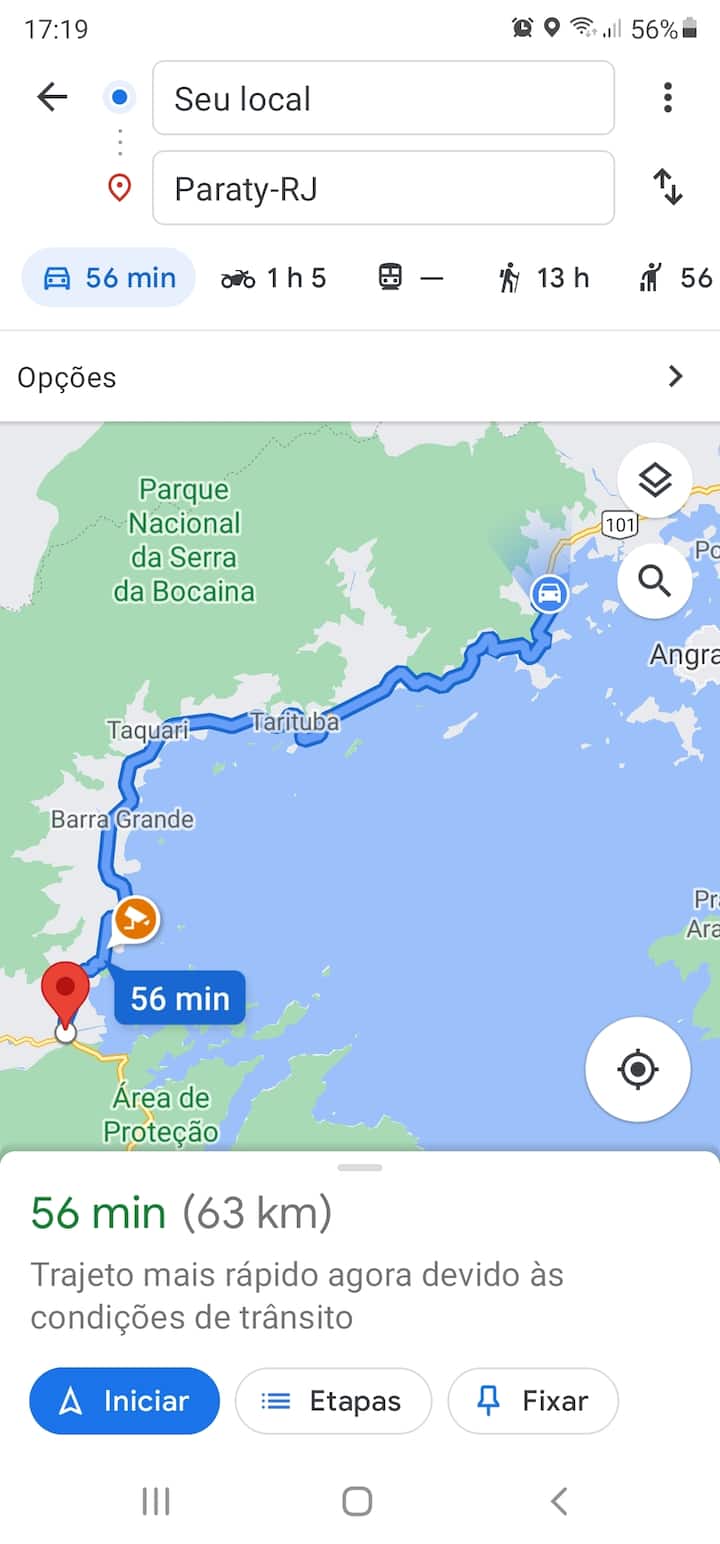Tap the speed camera marker on route

tap(135, 919)
